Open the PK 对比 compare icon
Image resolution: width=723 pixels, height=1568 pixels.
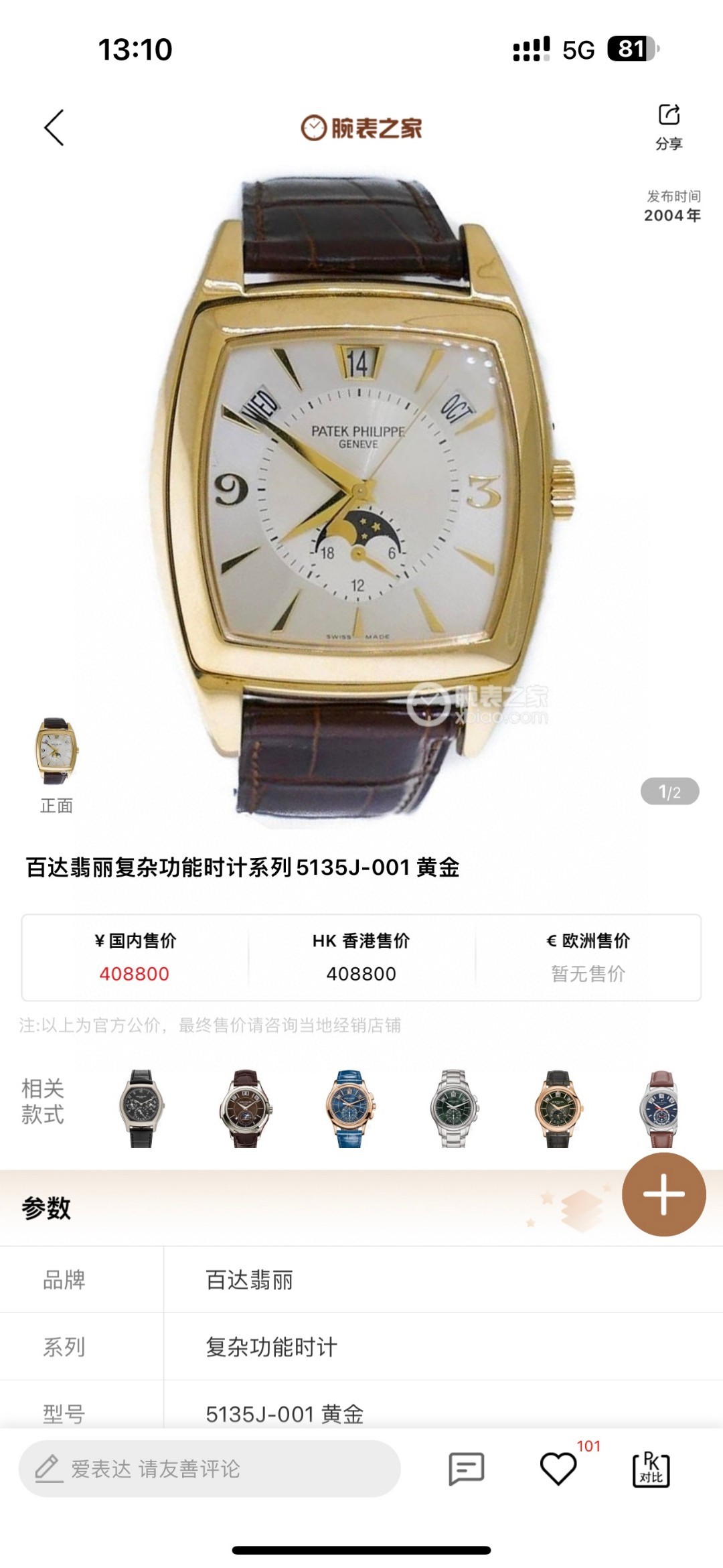[x=651, y=1468]
